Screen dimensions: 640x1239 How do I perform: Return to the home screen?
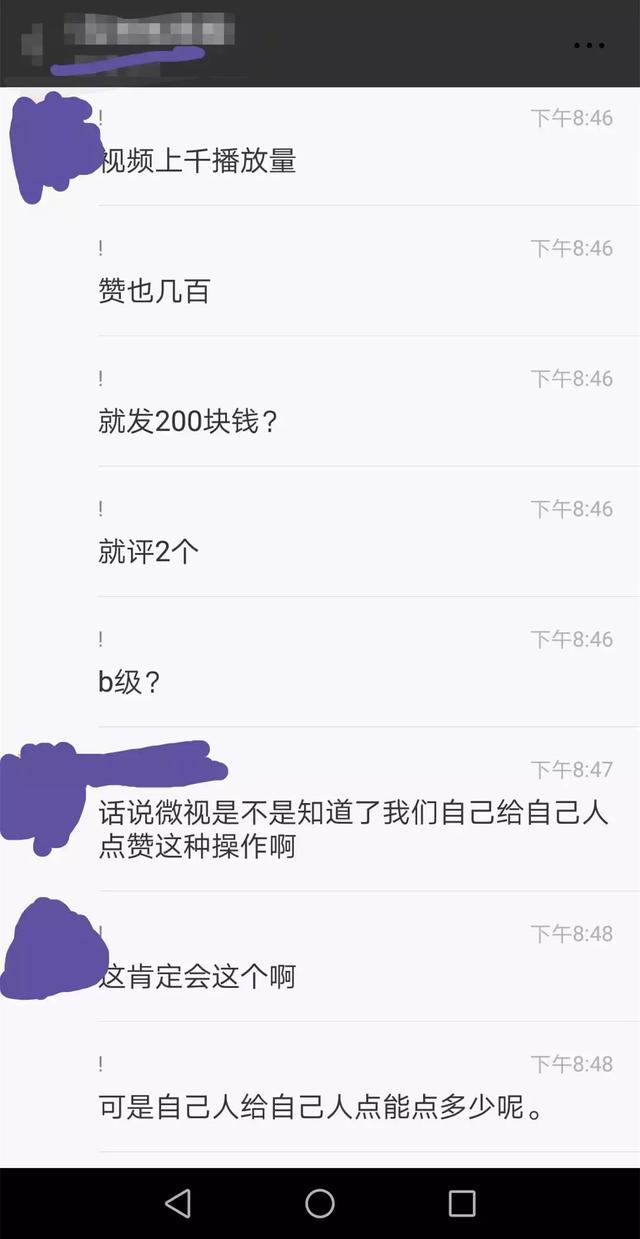(320, 1203)
